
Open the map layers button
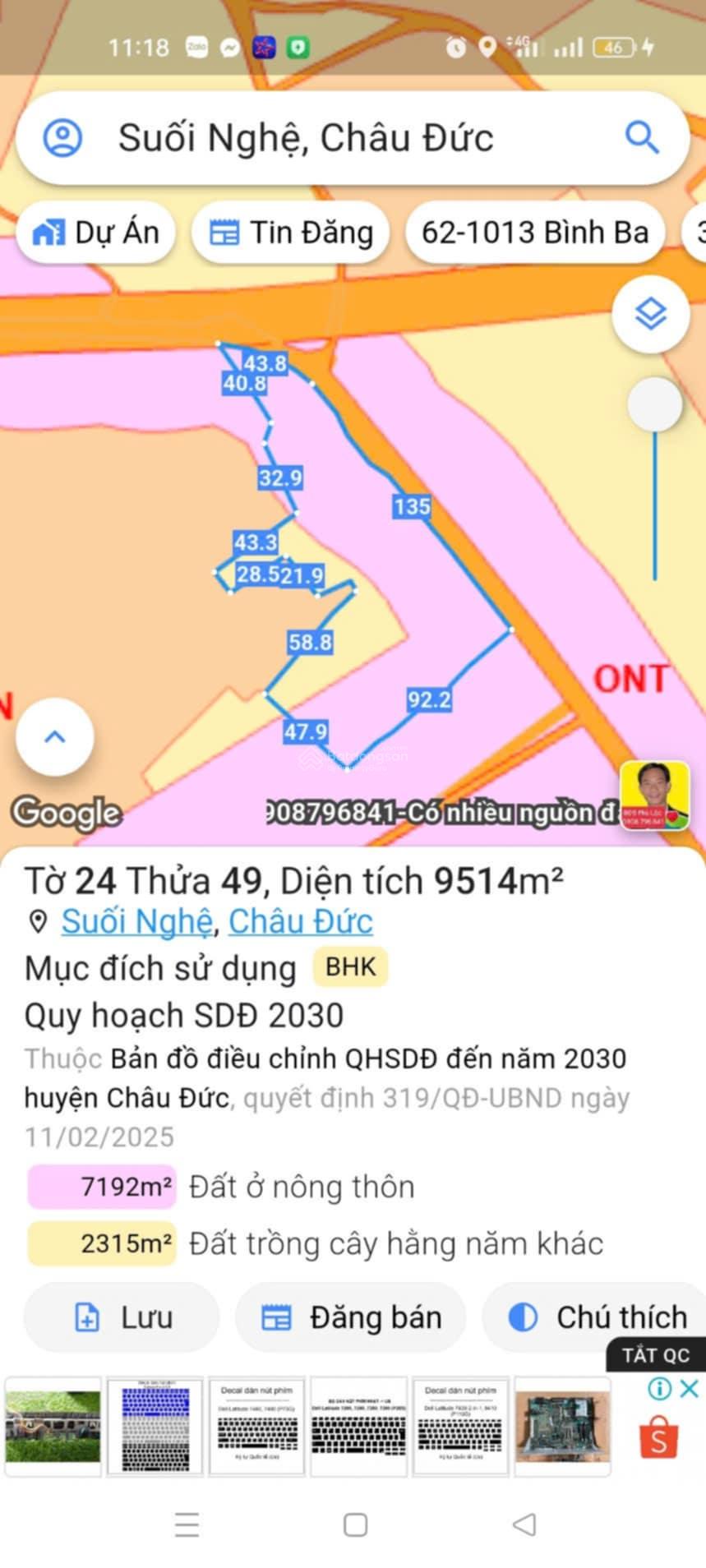tap(651, 315)
